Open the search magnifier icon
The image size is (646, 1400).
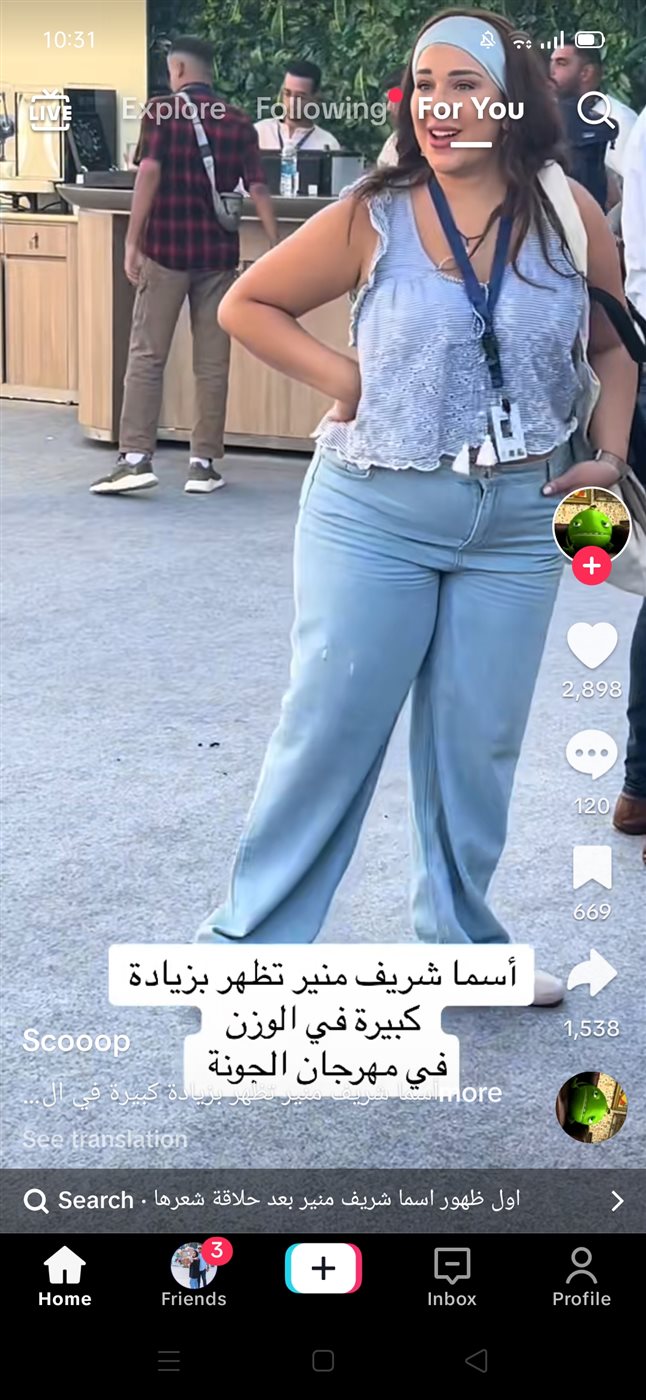(x=596, y=110)
